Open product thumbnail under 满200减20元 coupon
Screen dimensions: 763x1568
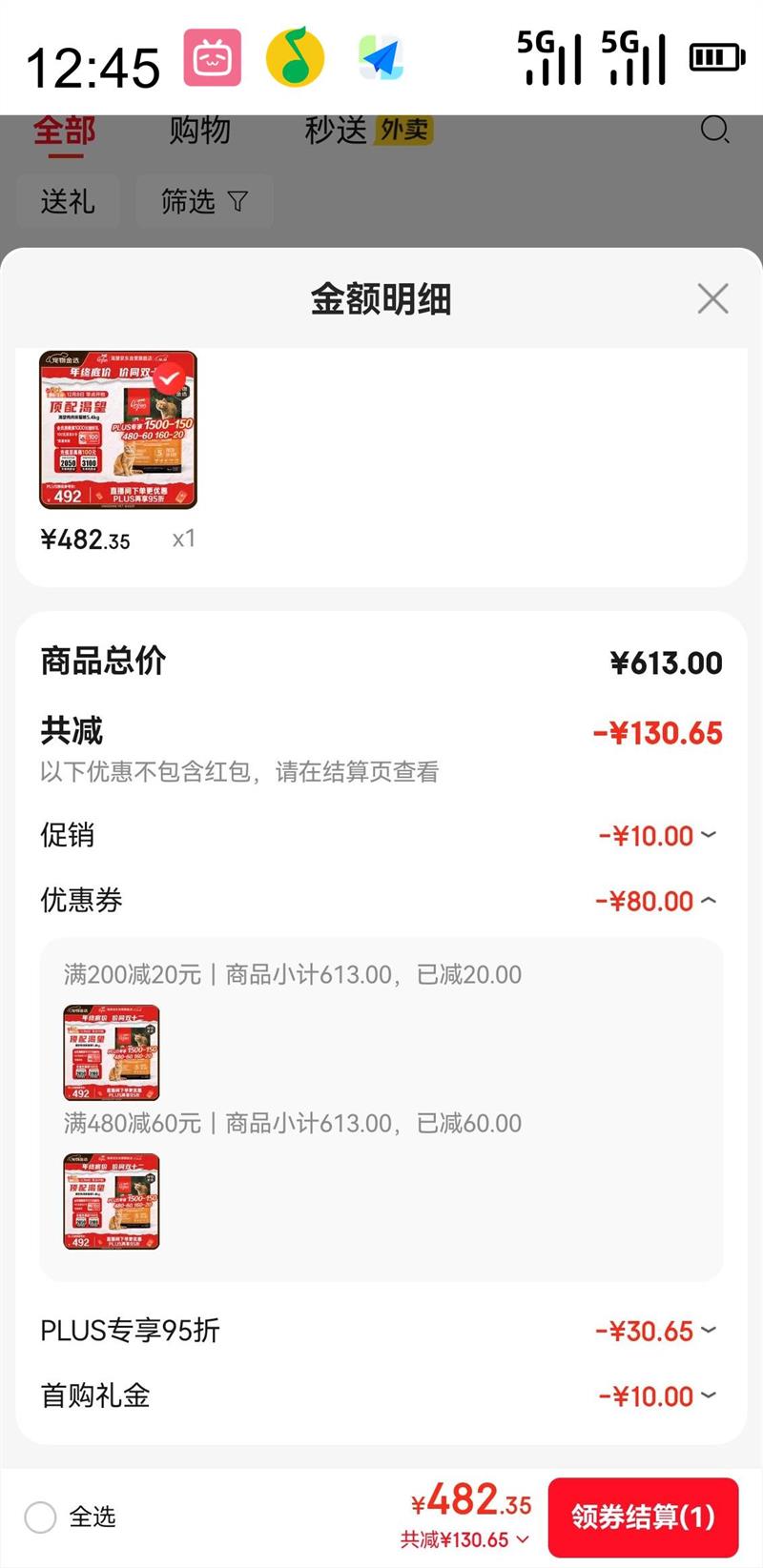click(112, 1052)
